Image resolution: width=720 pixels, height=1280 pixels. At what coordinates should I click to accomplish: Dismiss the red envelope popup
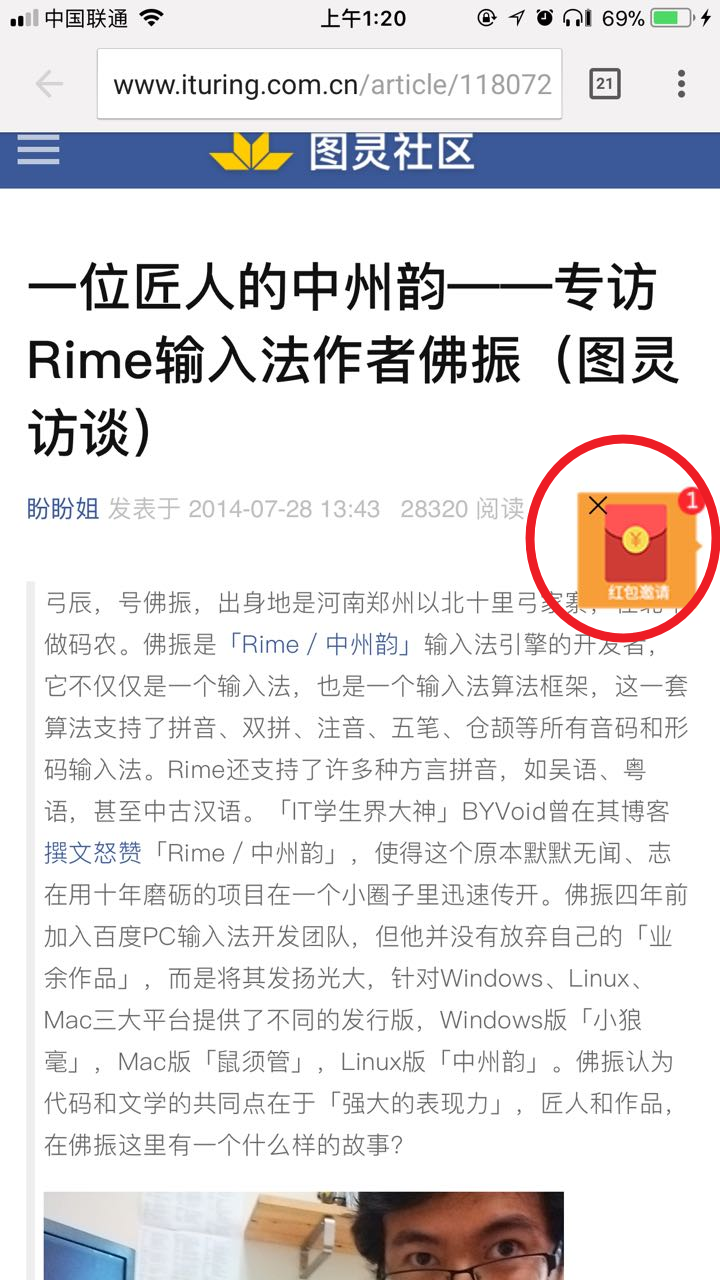coord(598,505)
